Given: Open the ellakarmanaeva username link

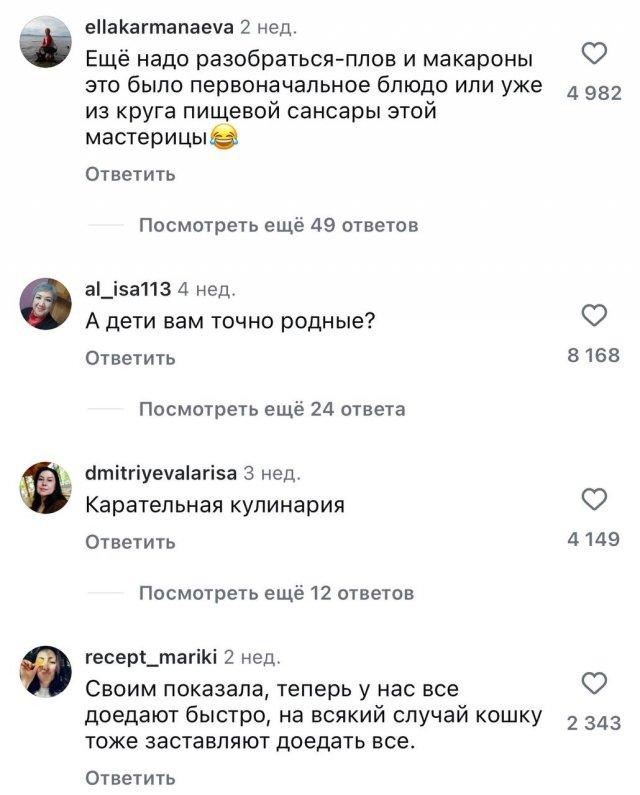Looking at the screenshot, I should (161, 27).
